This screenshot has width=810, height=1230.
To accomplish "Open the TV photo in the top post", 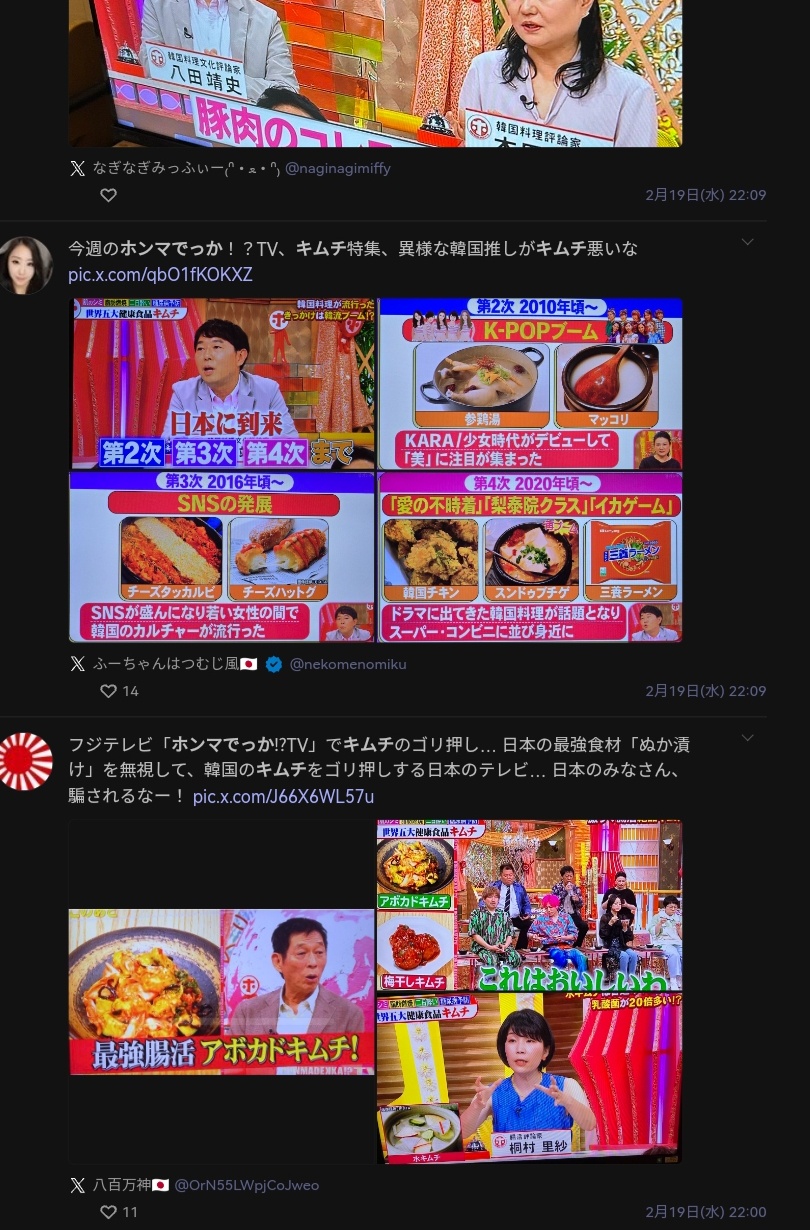I will 376,70.
